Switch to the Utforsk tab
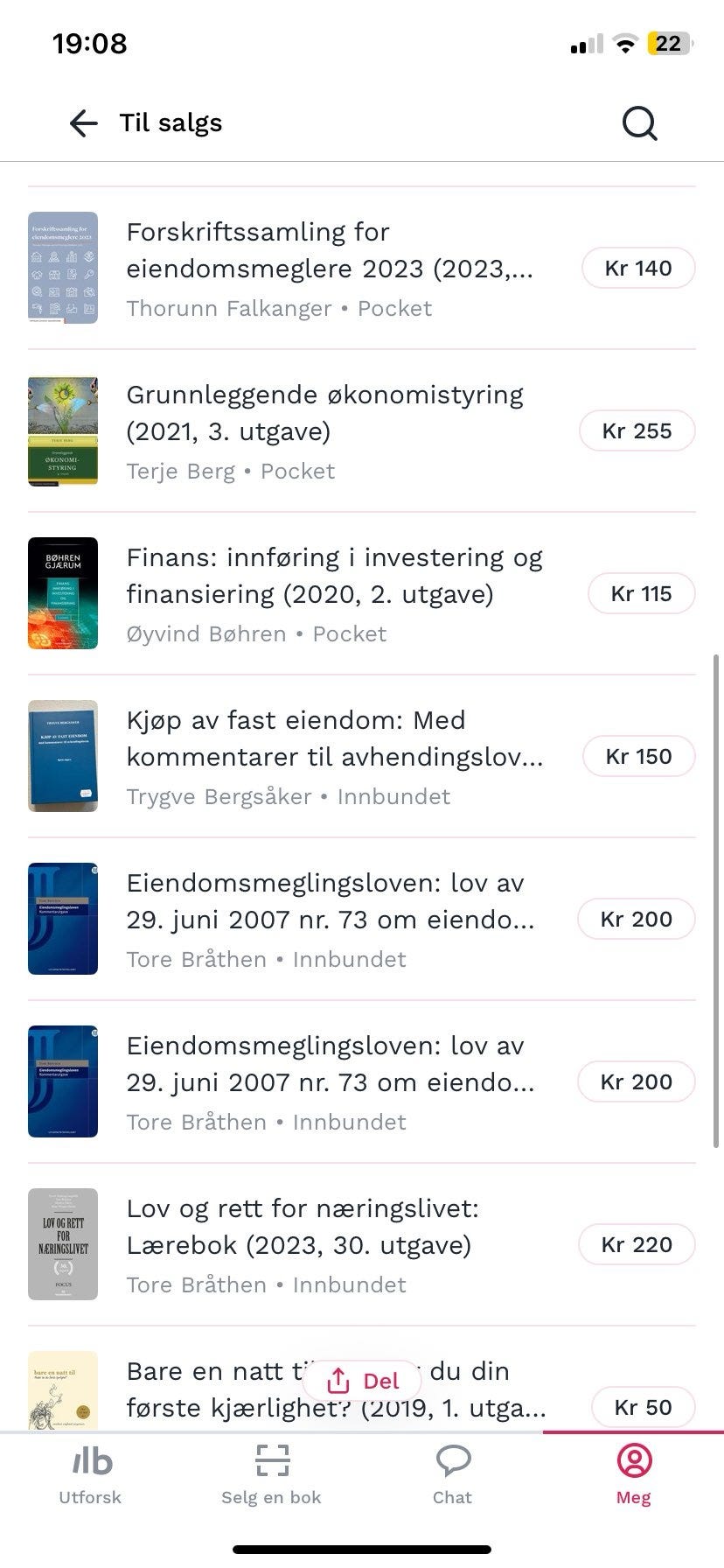The height and width of the screenshot is (1568, 724). coord(90,1475)
